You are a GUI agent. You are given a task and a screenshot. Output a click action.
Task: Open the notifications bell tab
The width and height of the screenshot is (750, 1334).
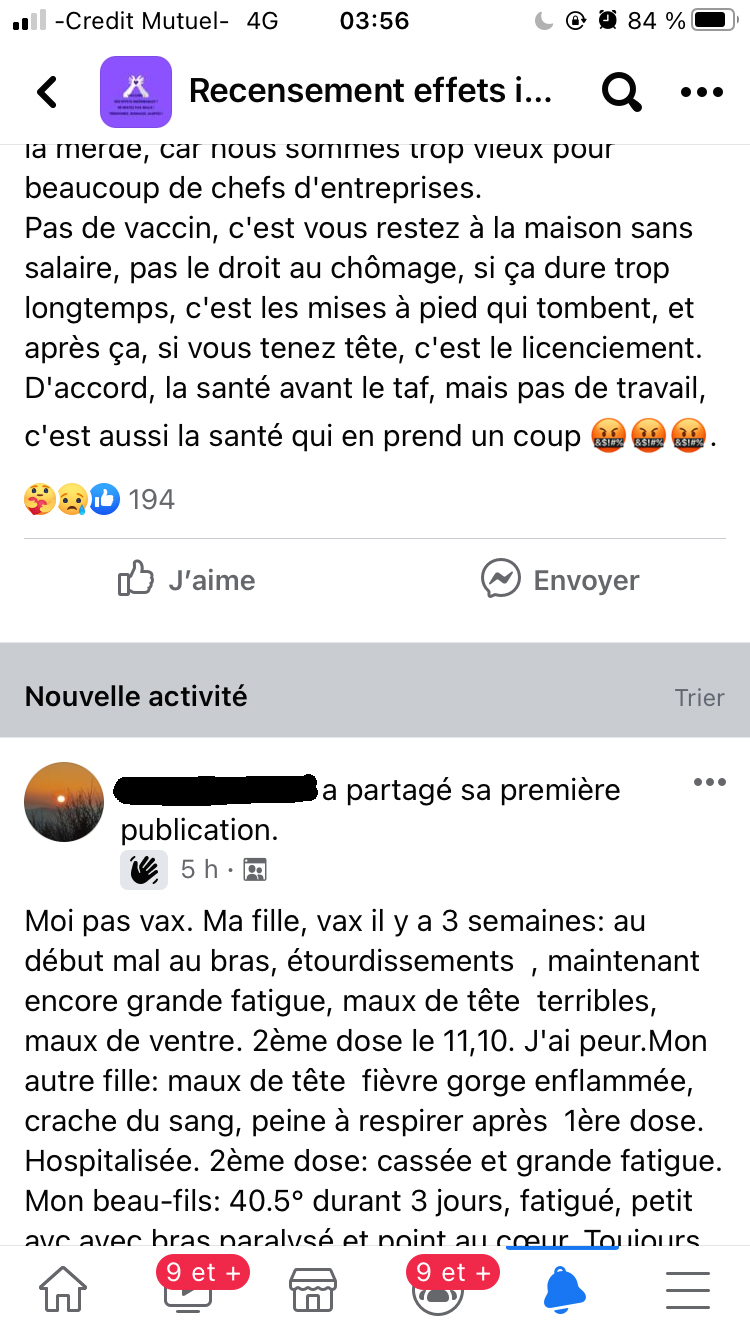click(x=563, y=1290)
